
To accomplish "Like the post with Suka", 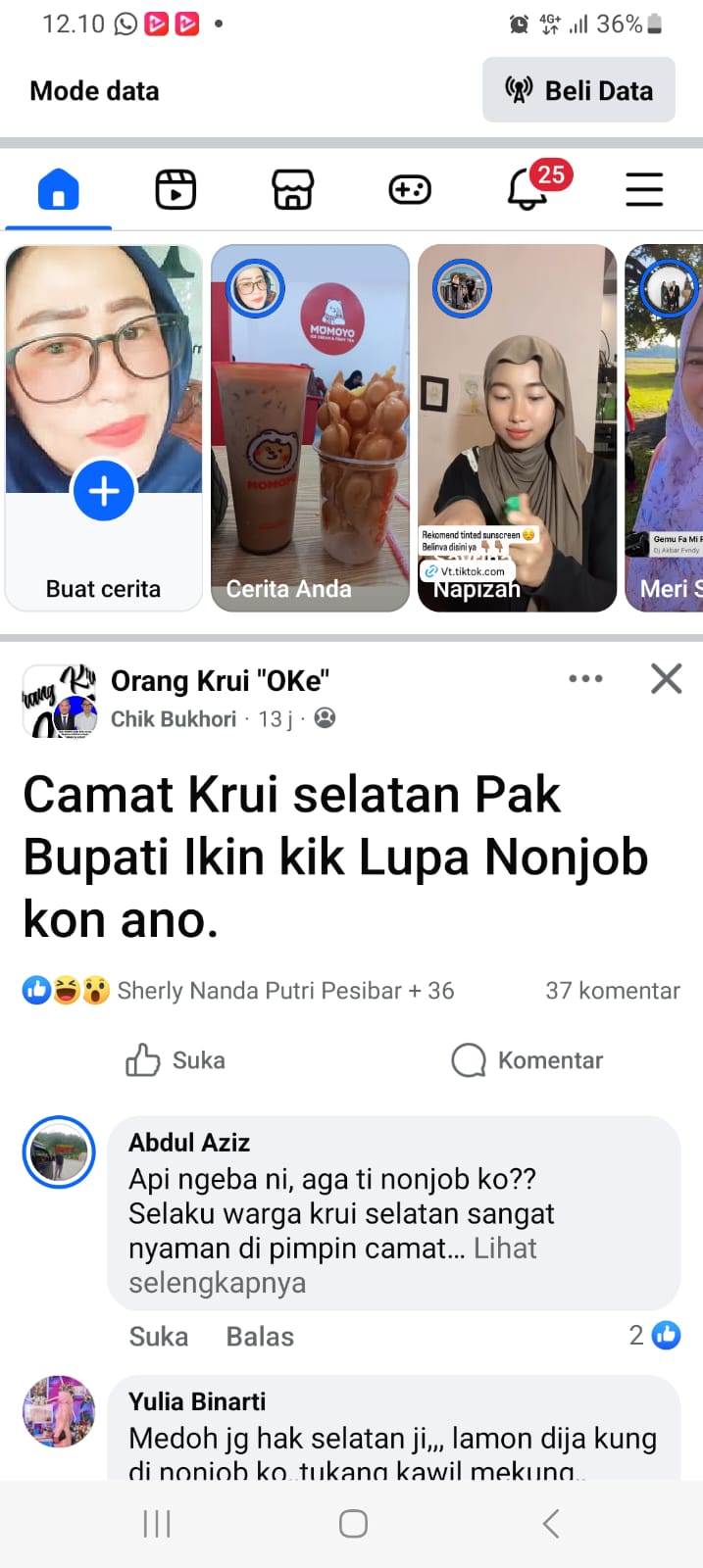I will [x=176, y=1060].
